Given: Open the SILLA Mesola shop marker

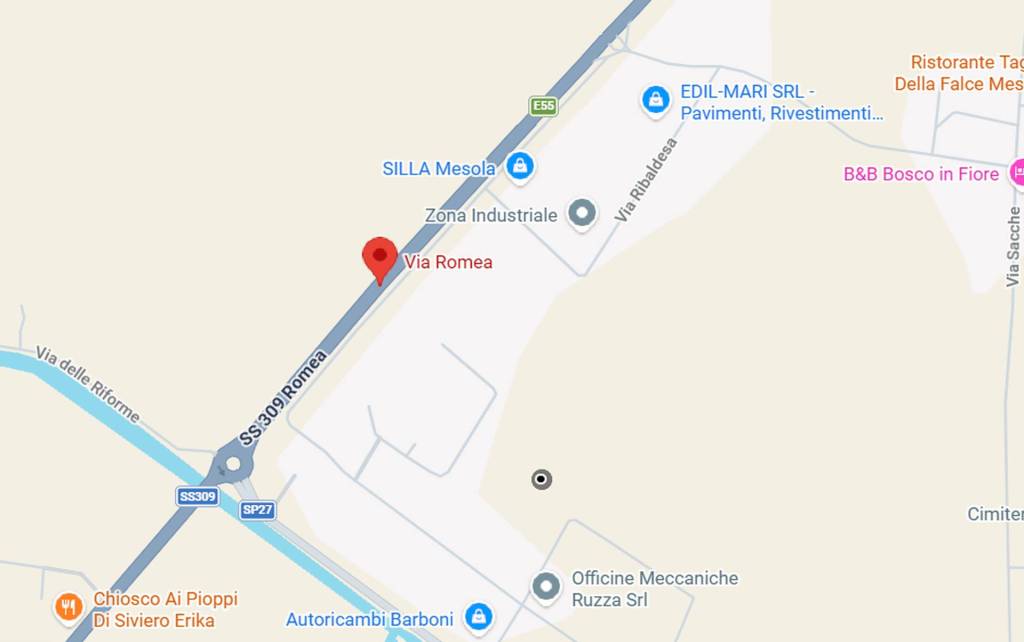Looking at the screenshot, I should coord(519,167).
